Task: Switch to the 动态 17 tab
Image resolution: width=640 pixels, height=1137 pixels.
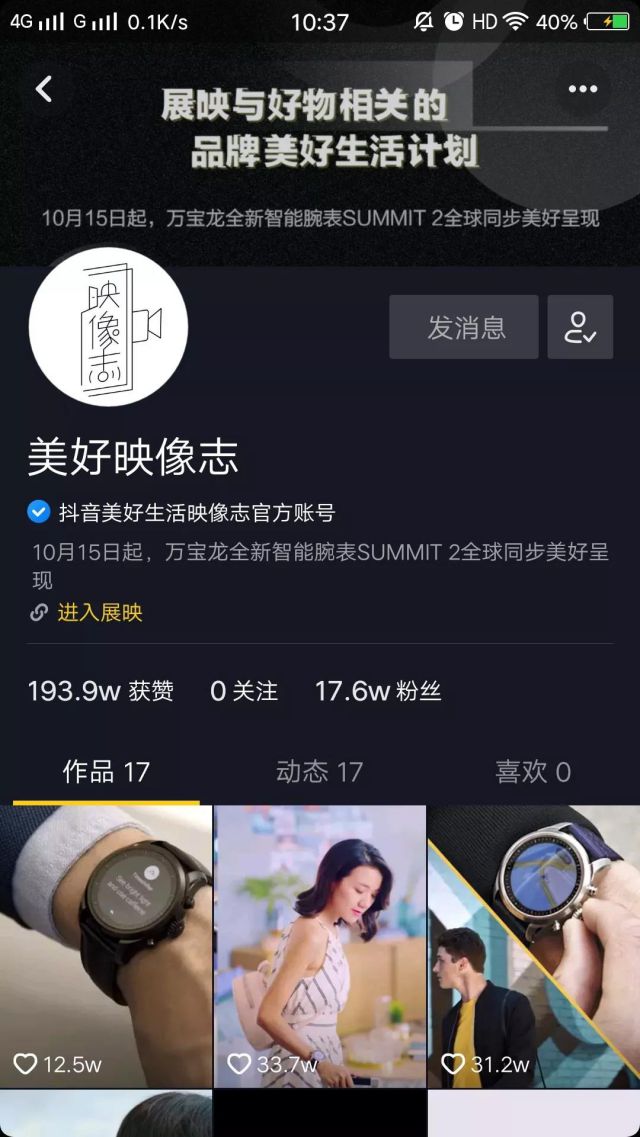Action: [x=319, y=772]
